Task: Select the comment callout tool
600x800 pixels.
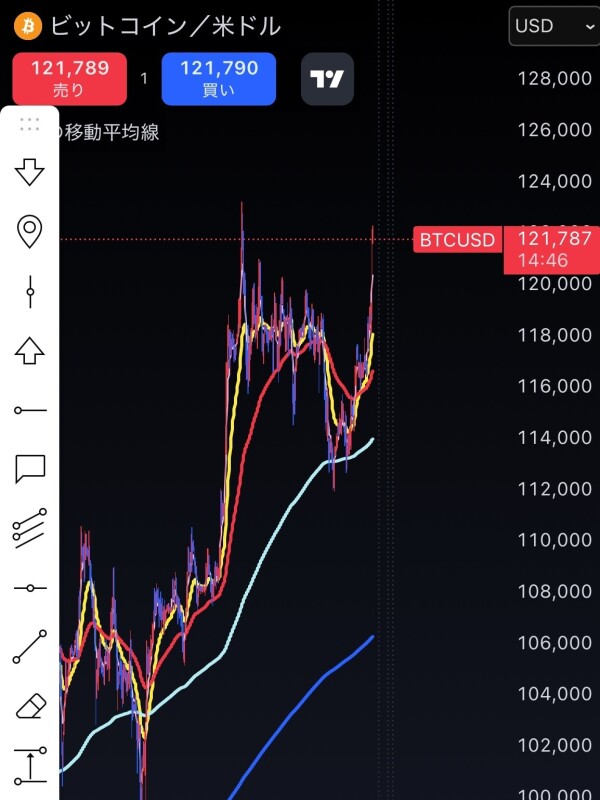Action: pyautogui.click(x=30, y=468)
